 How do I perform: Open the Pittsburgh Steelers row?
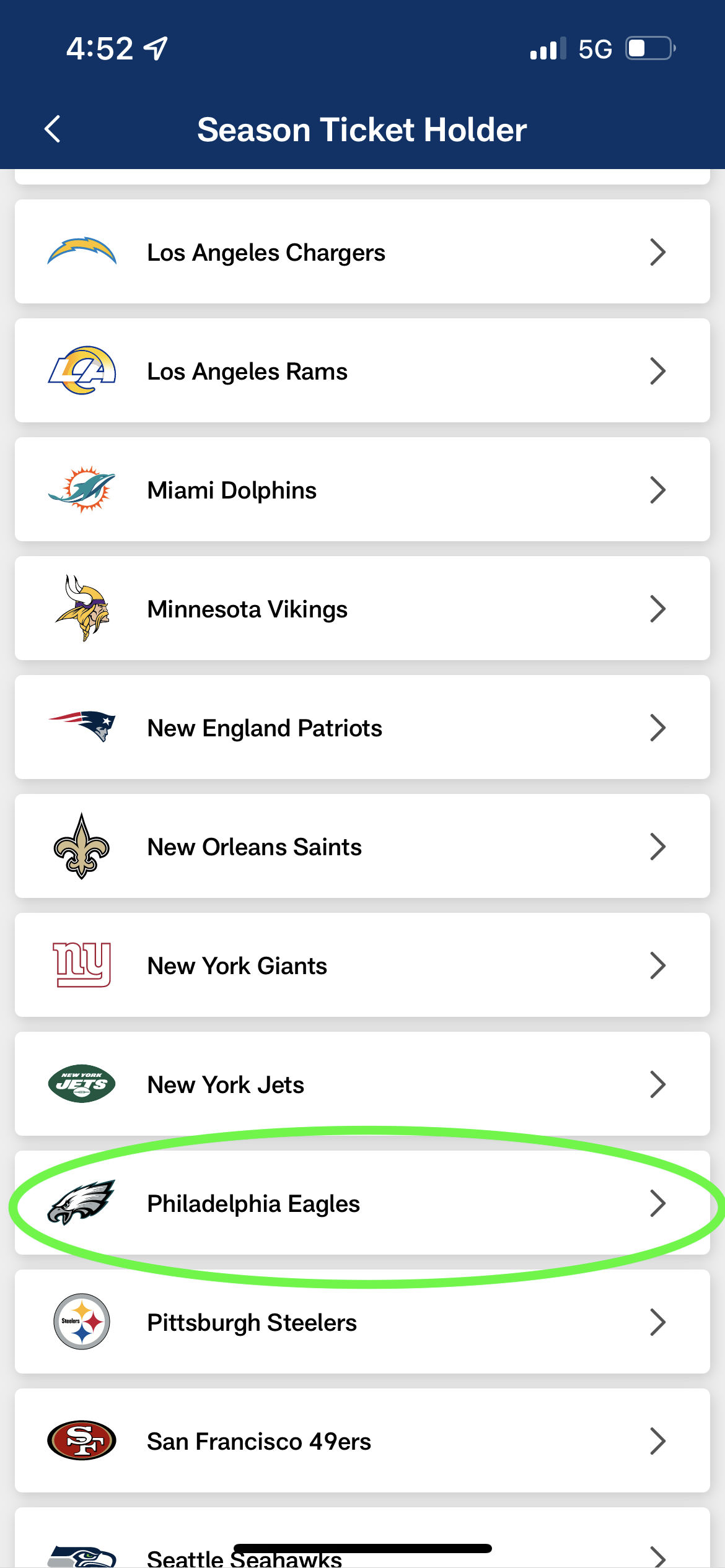[x=362, y=1322]
